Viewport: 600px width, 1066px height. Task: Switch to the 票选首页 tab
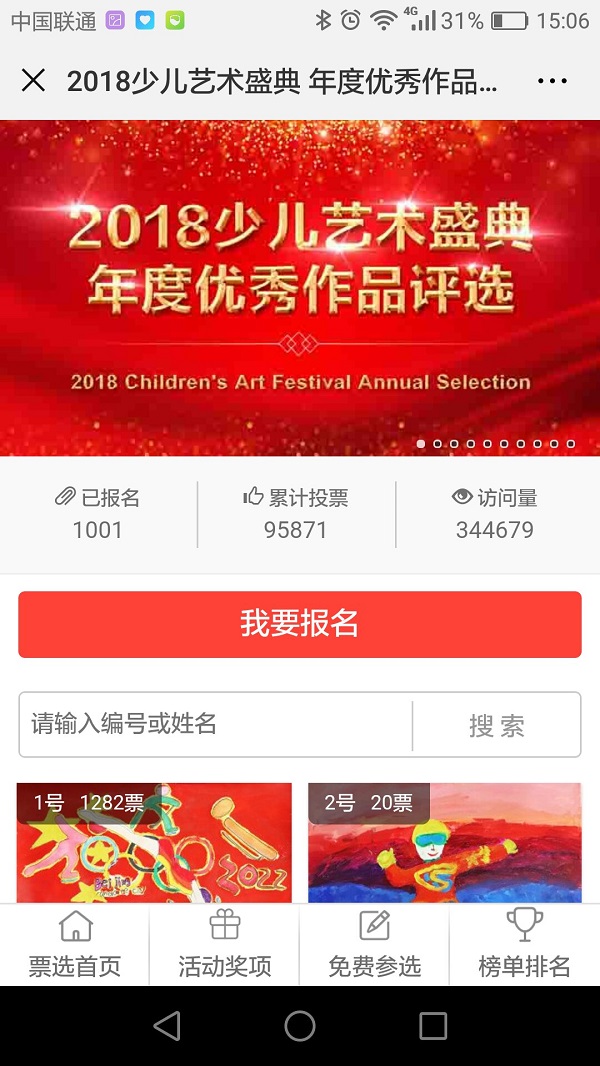pyautogui.click(x=75, y=945)
